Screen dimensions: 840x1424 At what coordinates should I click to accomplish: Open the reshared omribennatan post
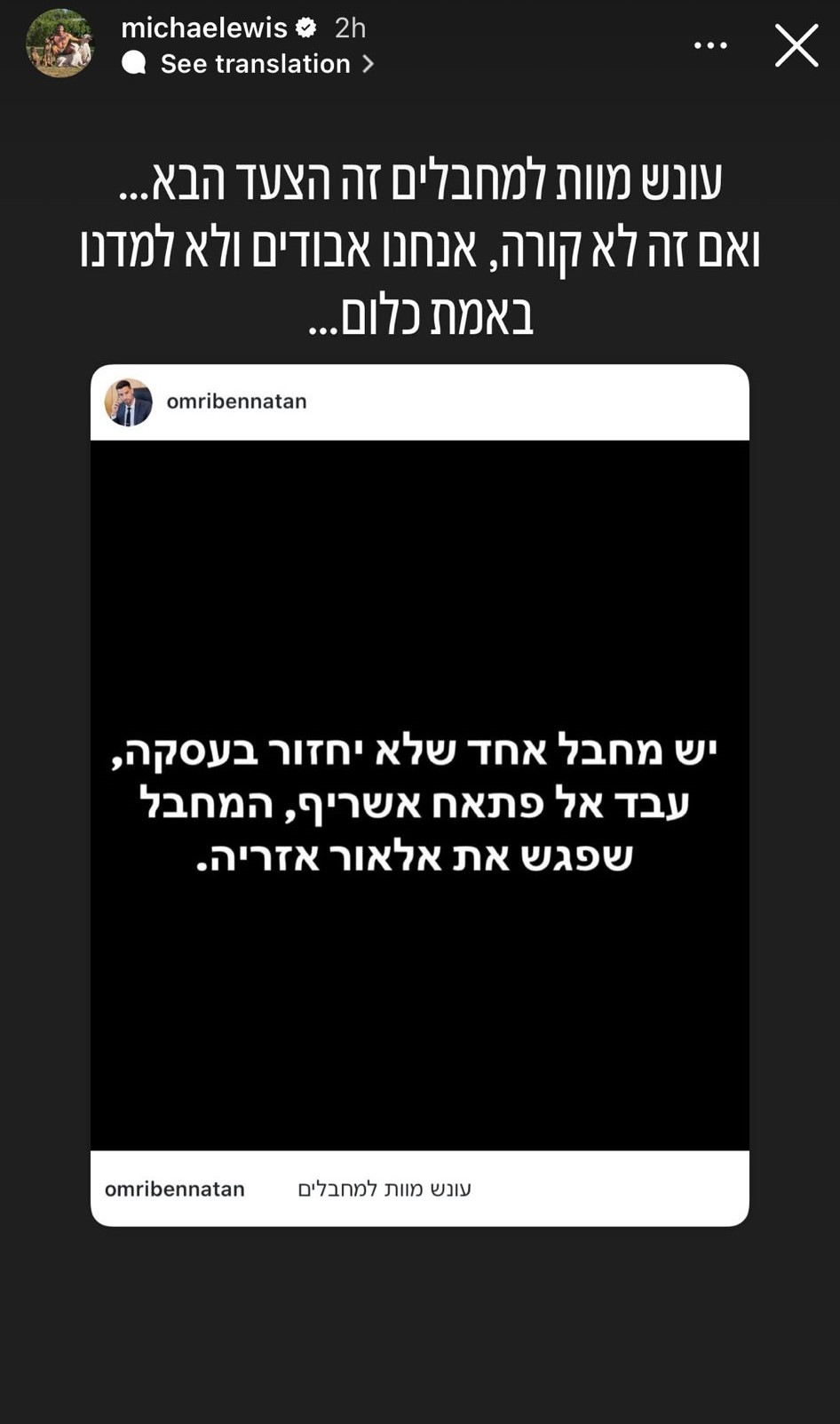[x=419, y=794]
